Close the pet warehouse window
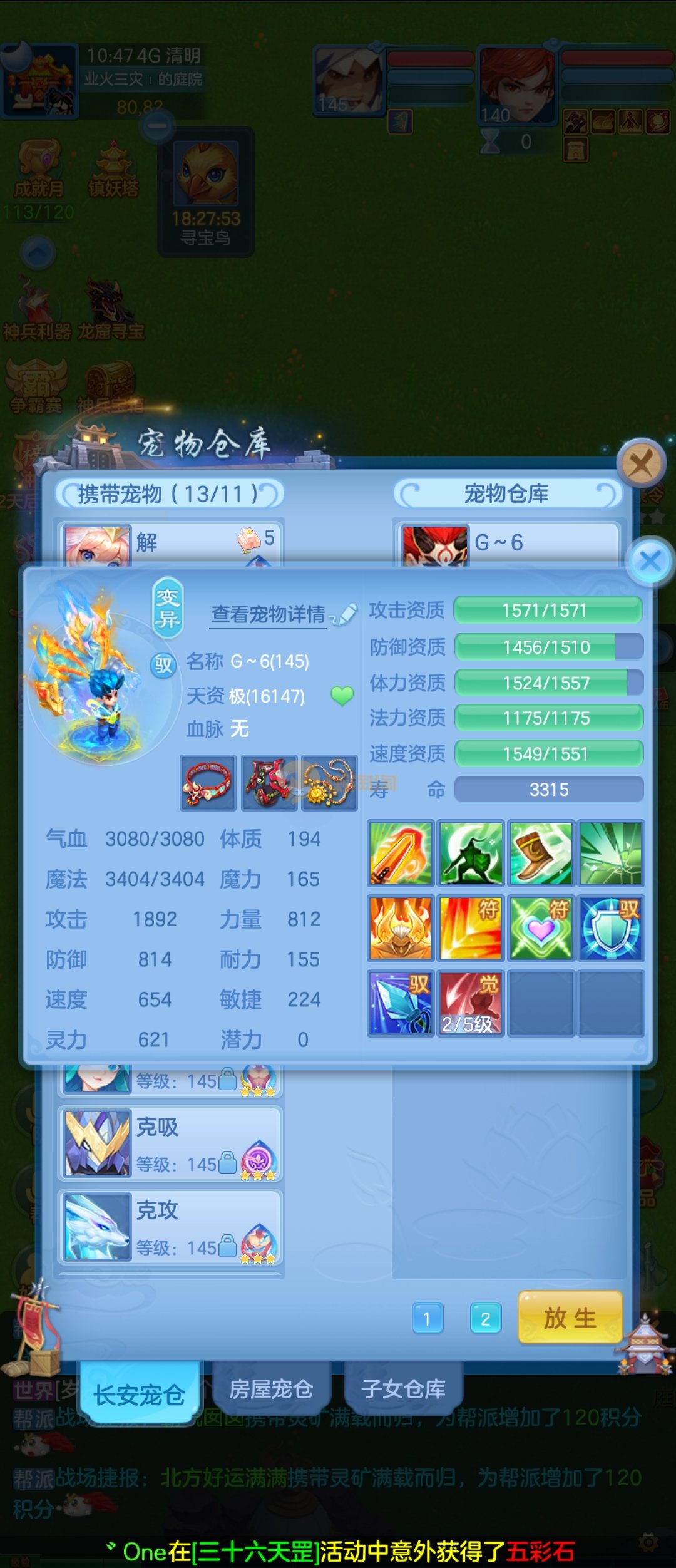 click(x=641, y=464)
